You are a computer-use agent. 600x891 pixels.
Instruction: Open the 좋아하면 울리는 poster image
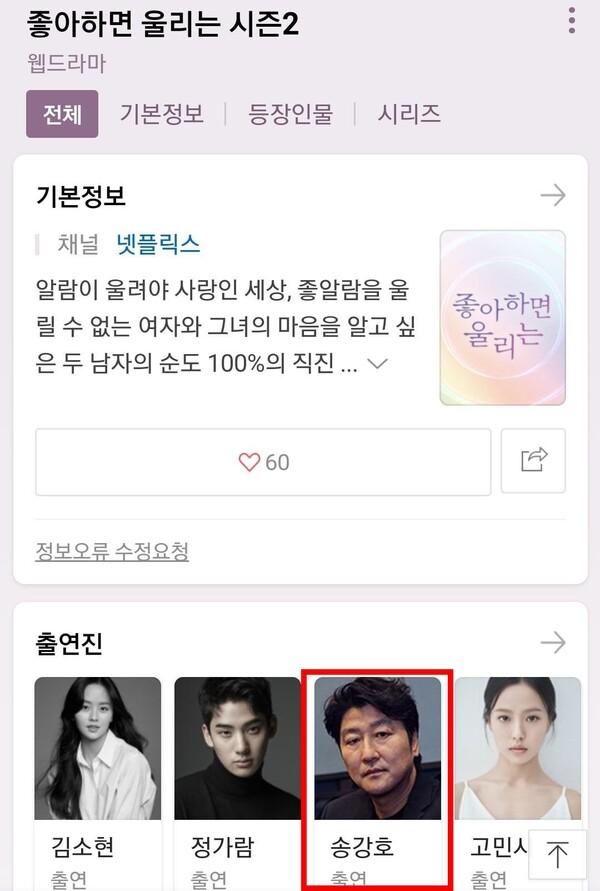click(x=502, y=317)
